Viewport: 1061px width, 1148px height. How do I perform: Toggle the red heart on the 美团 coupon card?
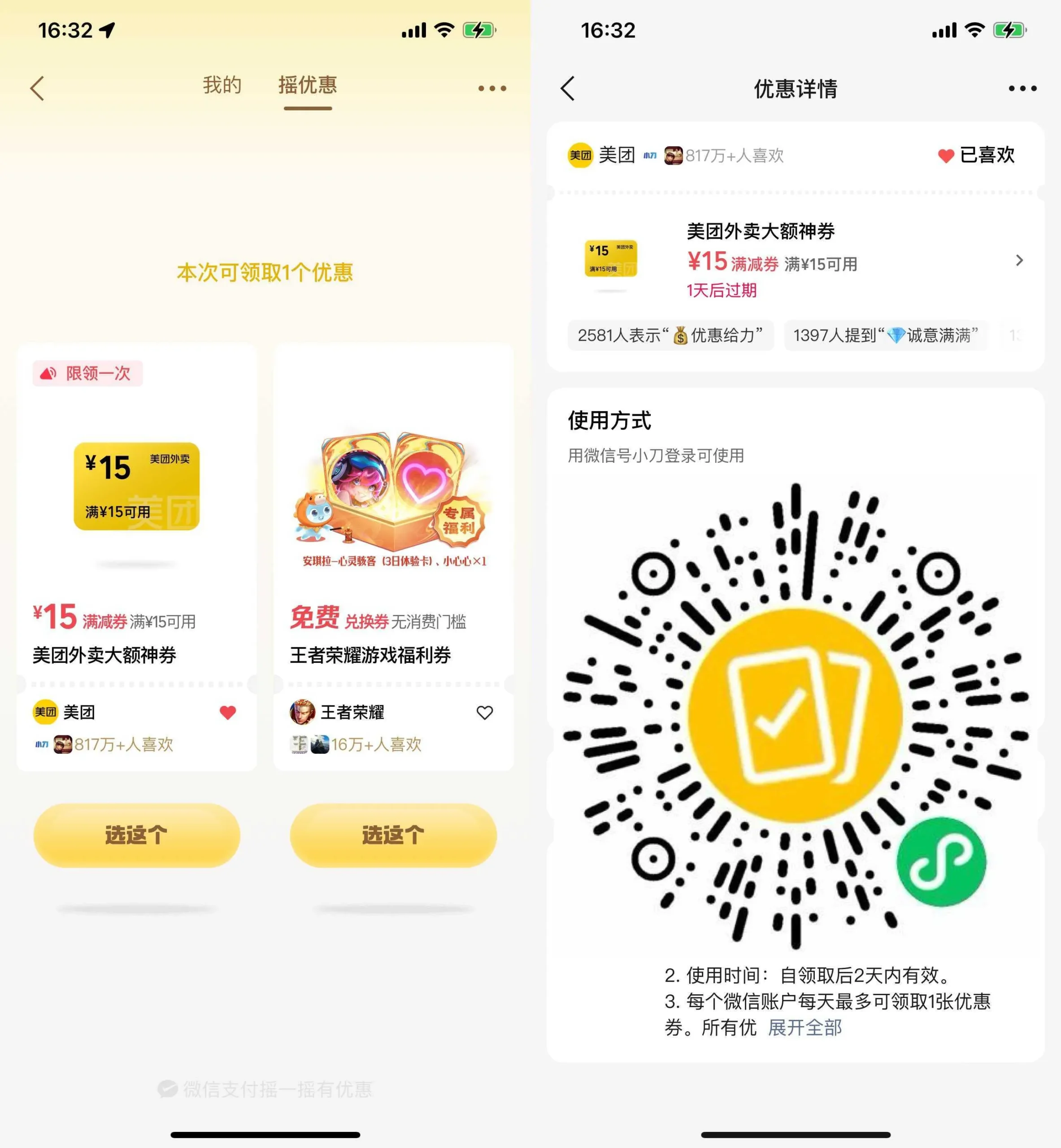click(x=227, y=712)
